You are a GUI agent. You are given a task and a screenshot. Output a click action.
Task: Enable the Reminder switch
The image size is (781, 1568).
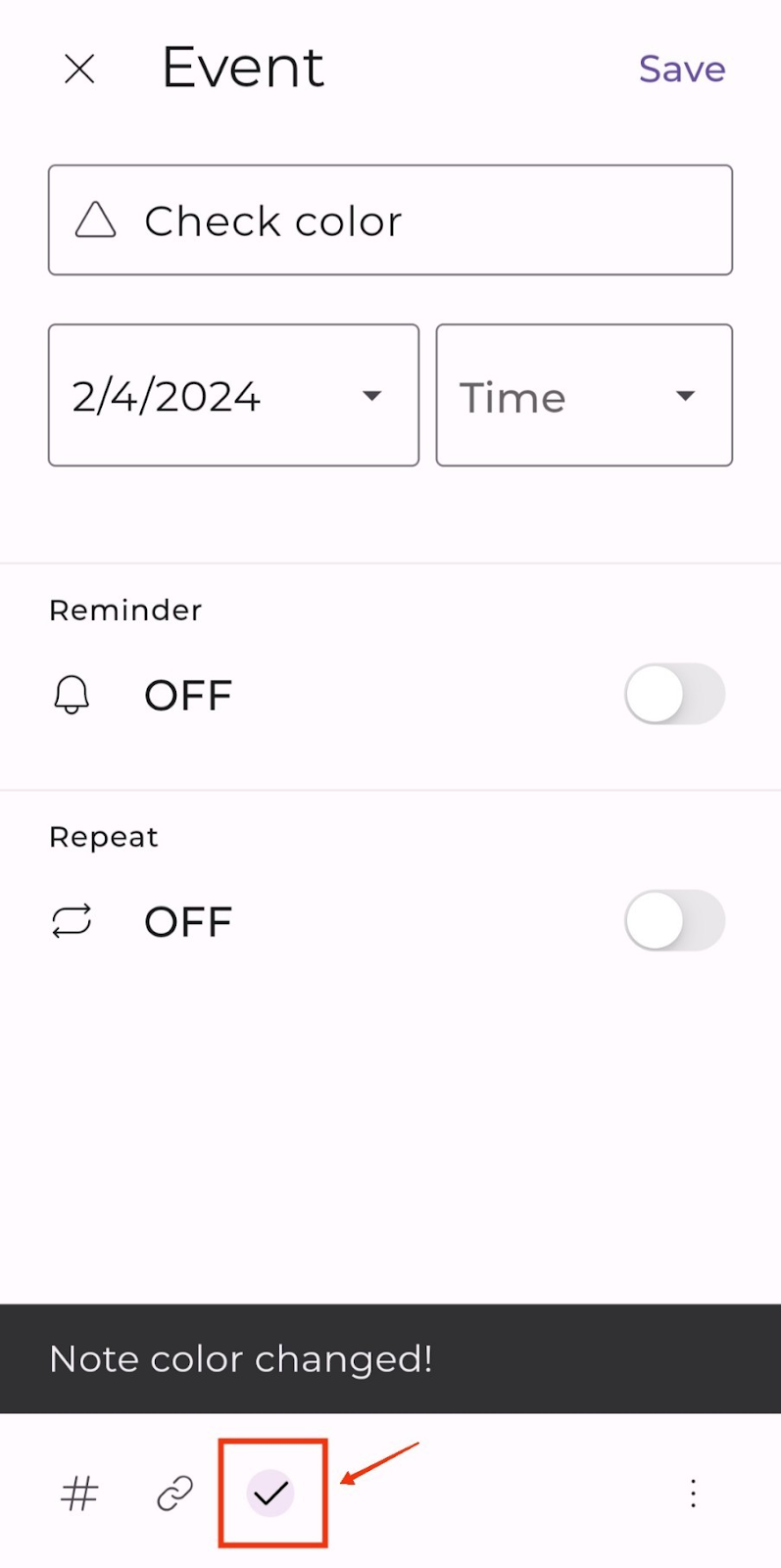674,695
